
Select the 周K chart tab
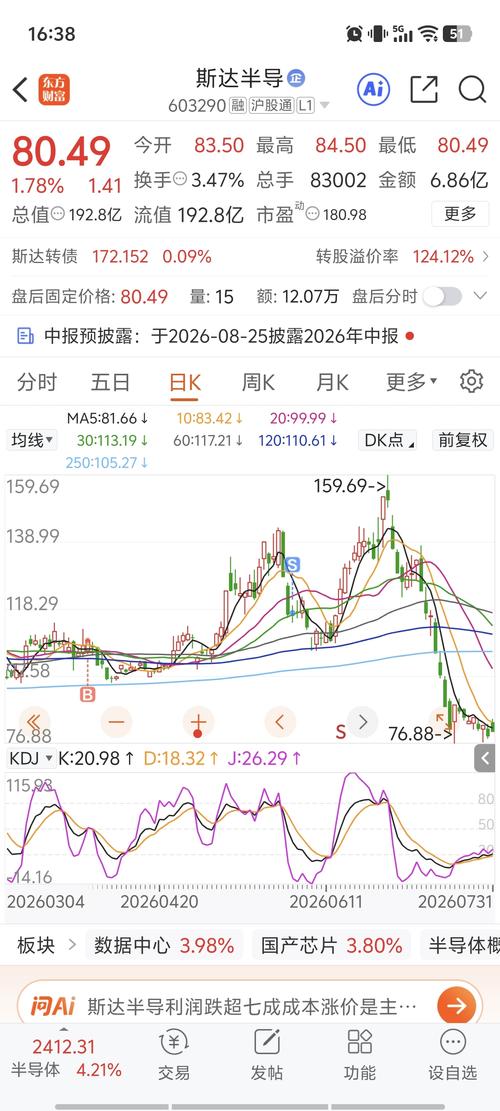[x=258, y=383]
